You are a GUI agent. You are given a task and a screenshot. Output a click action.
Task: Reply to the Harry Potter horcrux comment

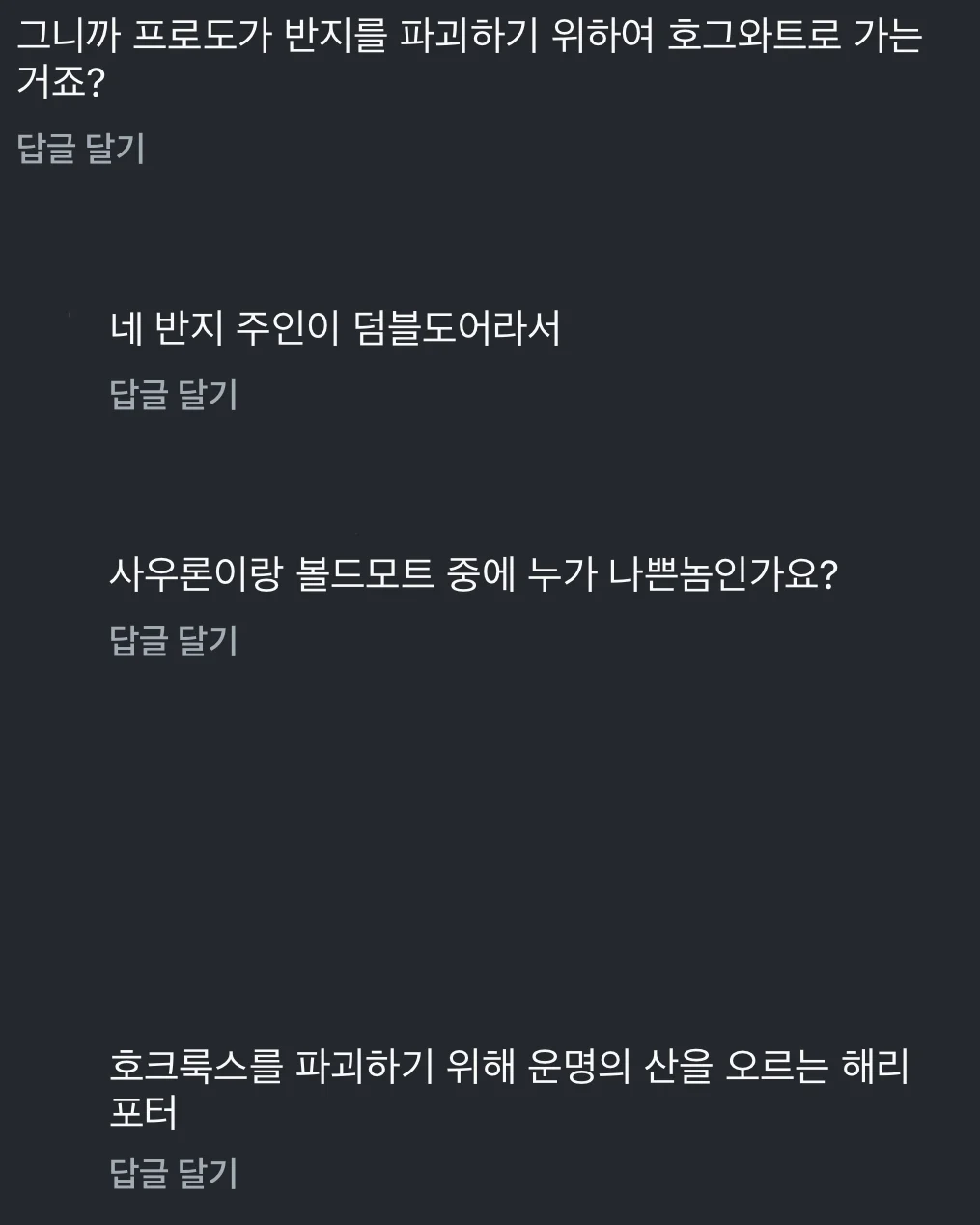(x=174, y=1173)
